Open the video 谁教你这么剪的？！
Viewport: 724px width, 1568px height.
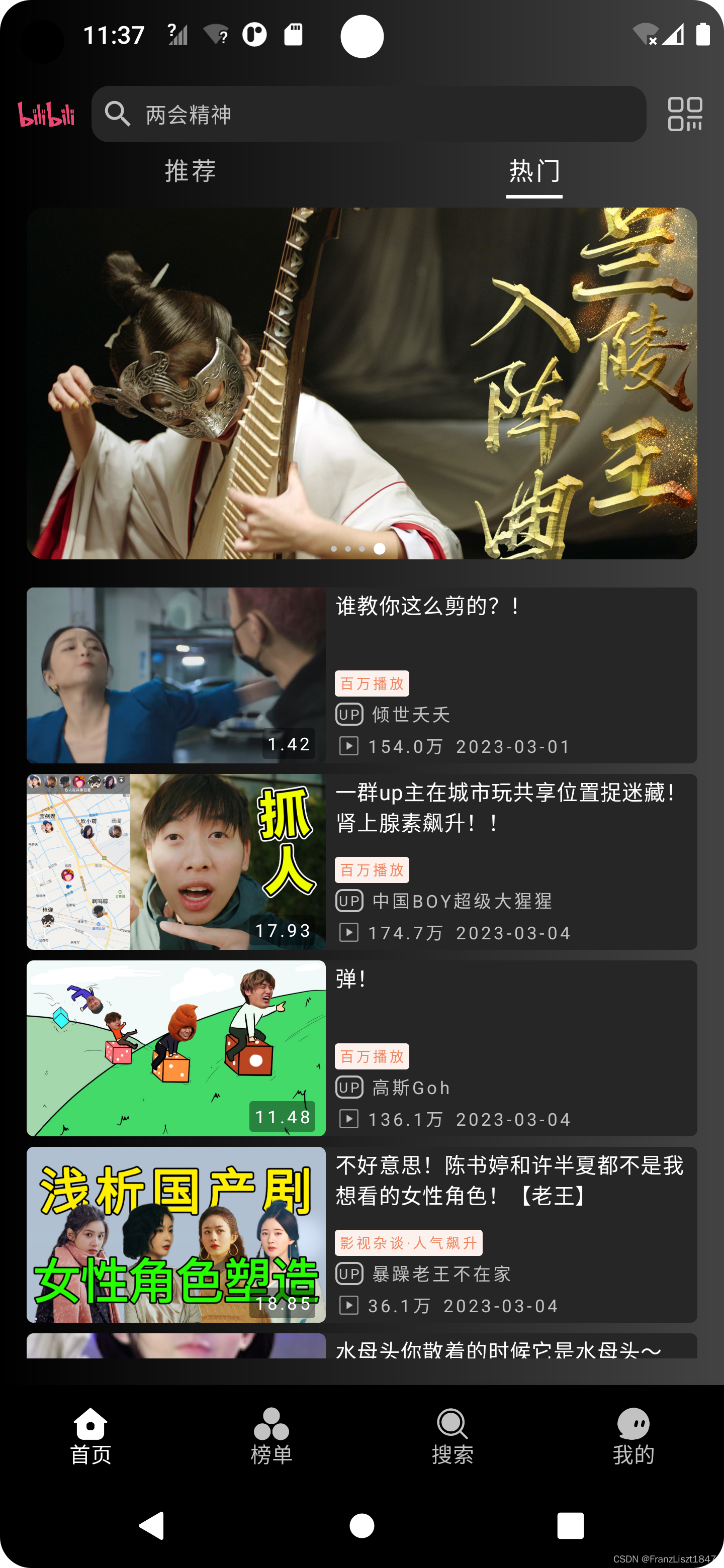coord(361,675)
